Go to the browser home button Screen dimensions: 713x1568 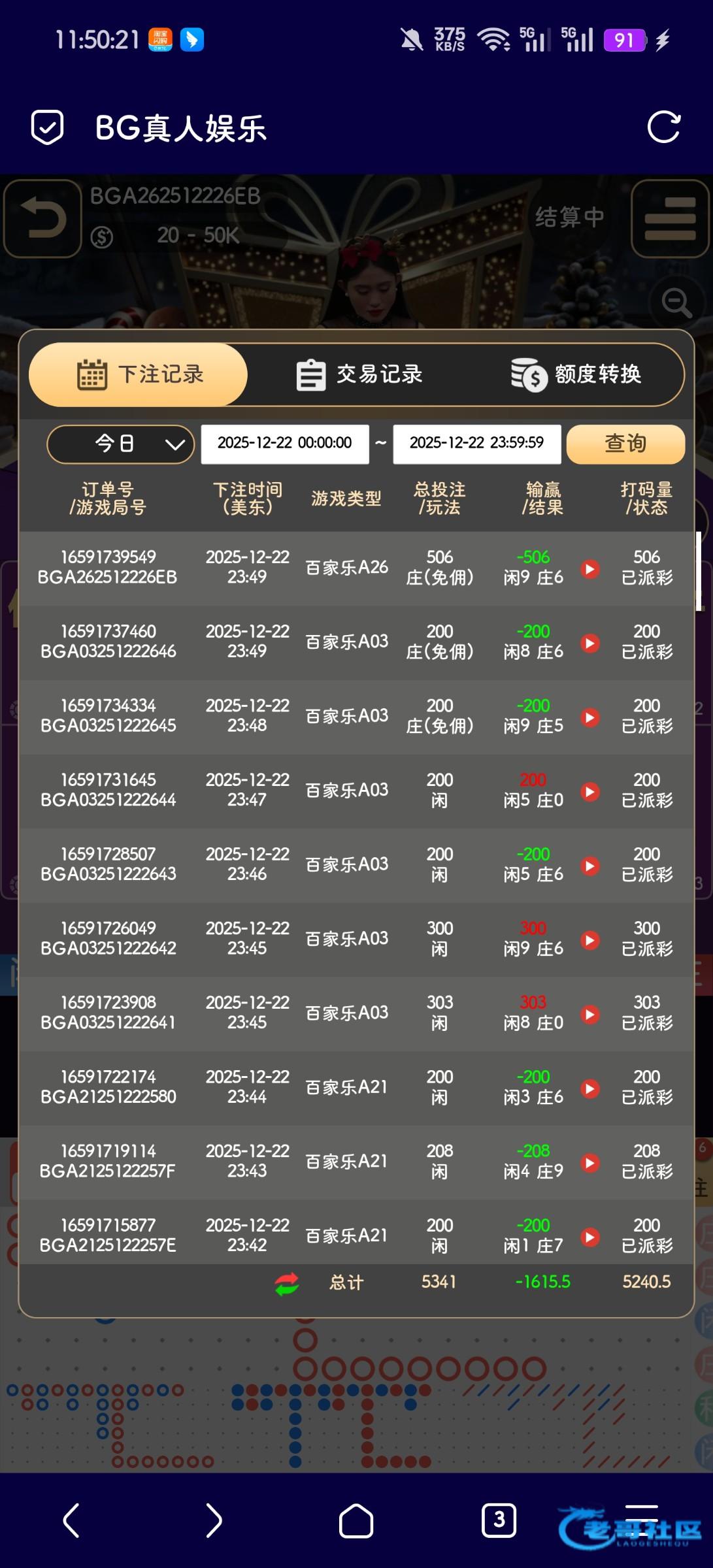tap(356, 1520)
